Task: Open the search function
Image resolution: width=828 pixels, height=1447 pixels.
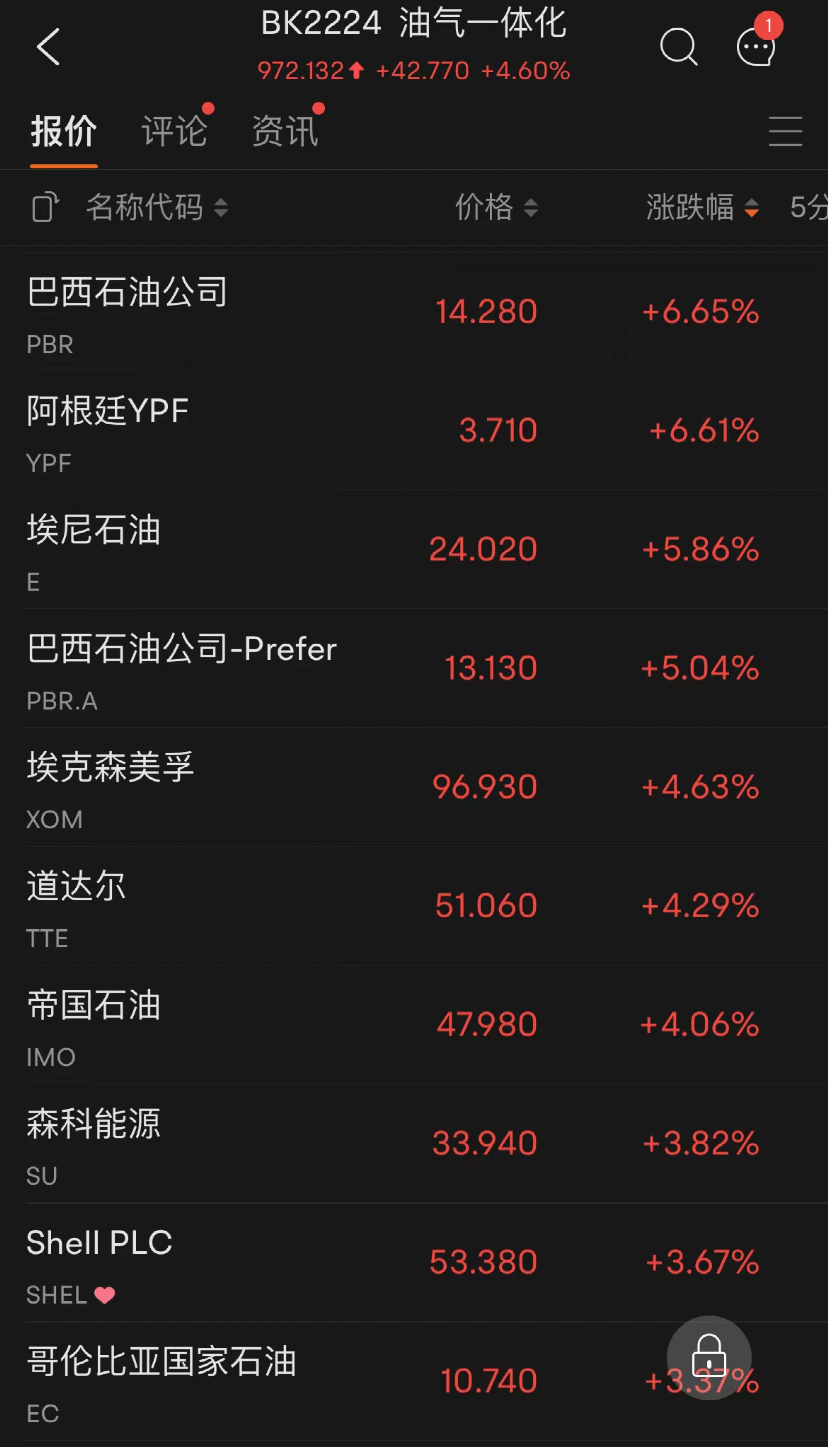Action: (x=678, y=46)
